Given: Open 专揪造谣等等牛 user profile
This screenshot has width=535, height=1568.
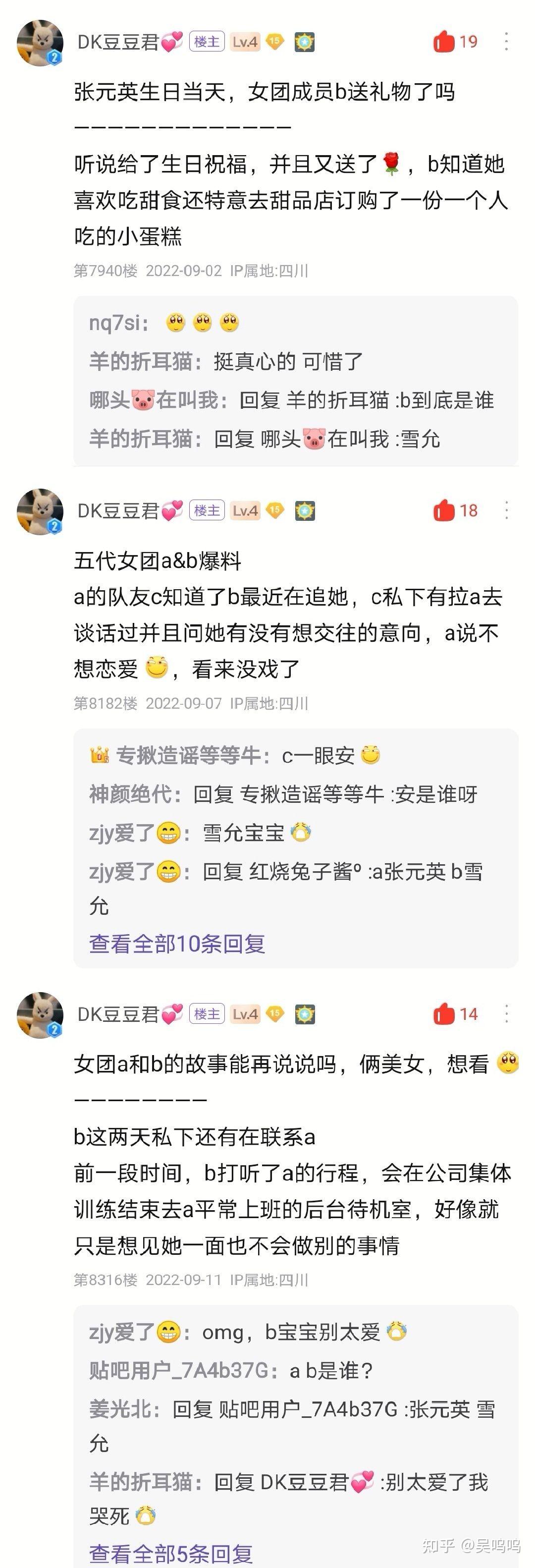Looking at the screenshot, I should pos(188,755).
